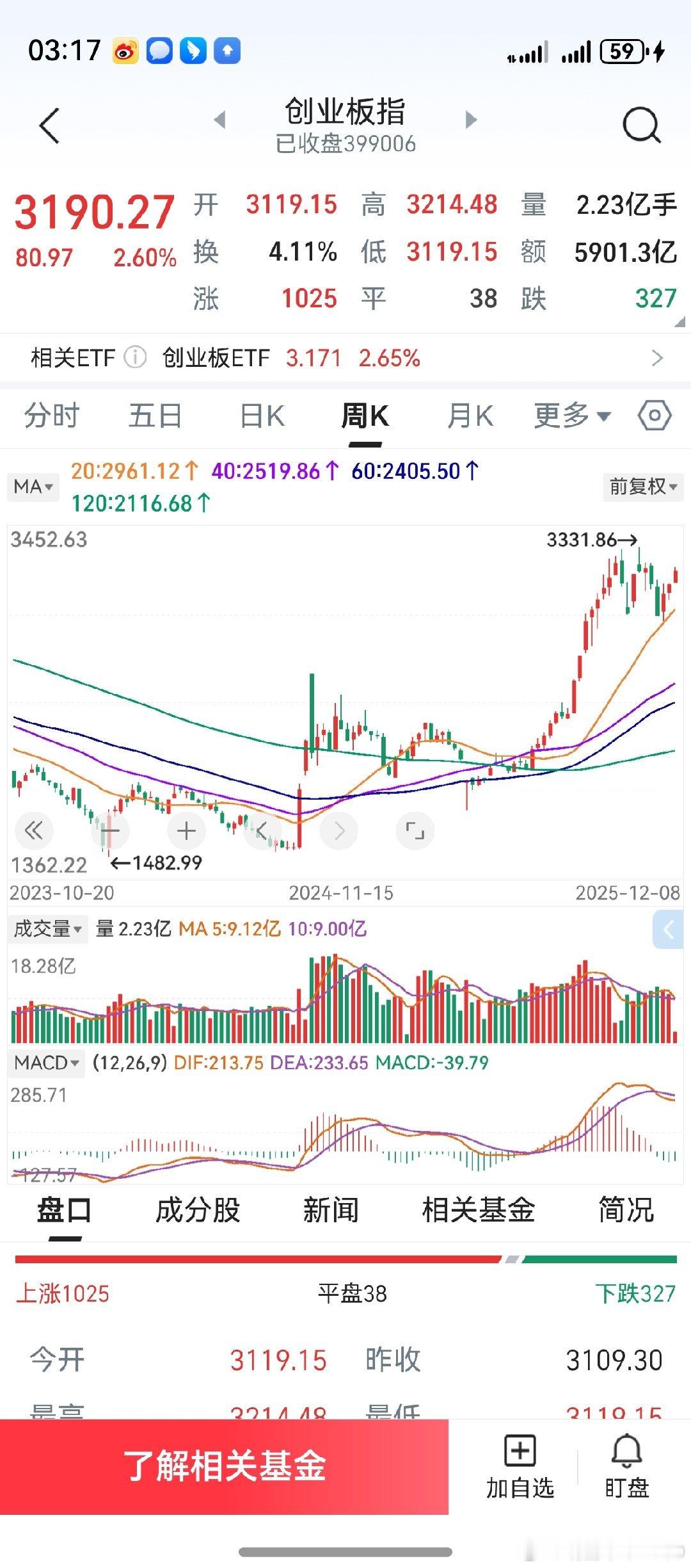691x1568 pixels.
Task: Zoom out the K-line chart with minus icon
Action: tap(109, 830)
